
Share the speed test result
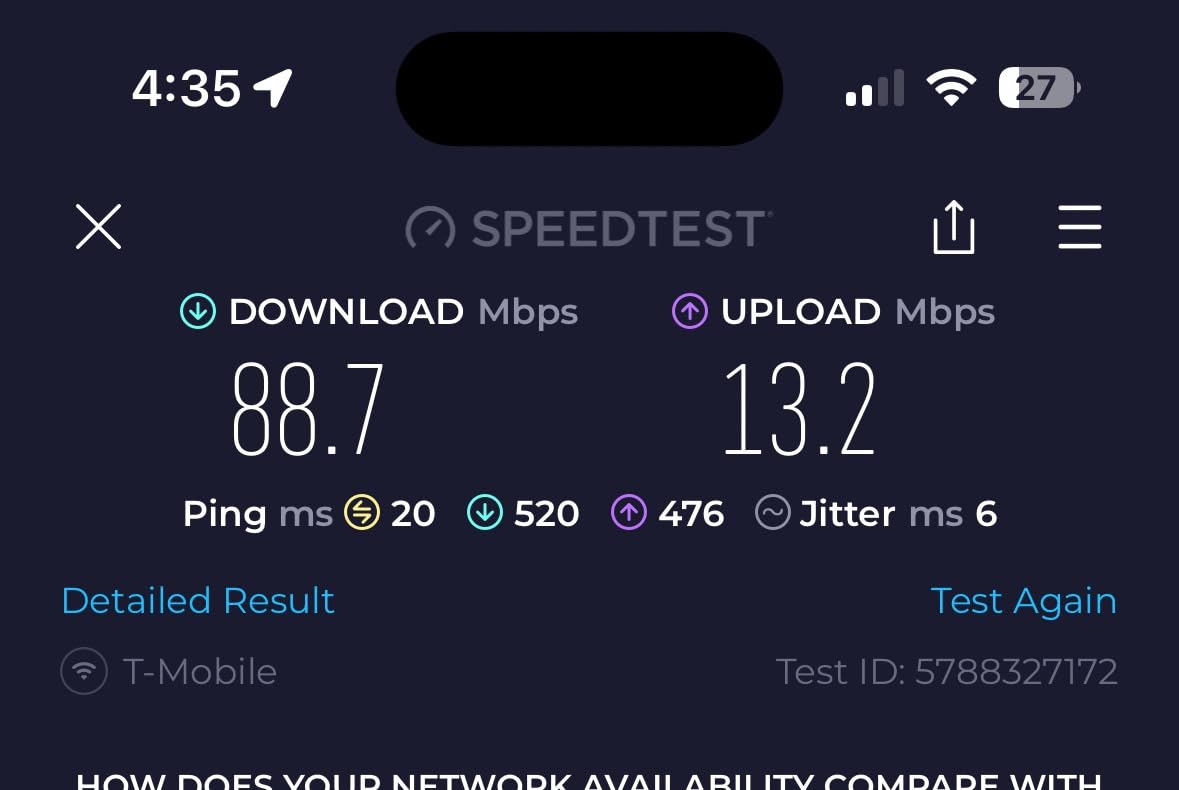tap(953, 228)
